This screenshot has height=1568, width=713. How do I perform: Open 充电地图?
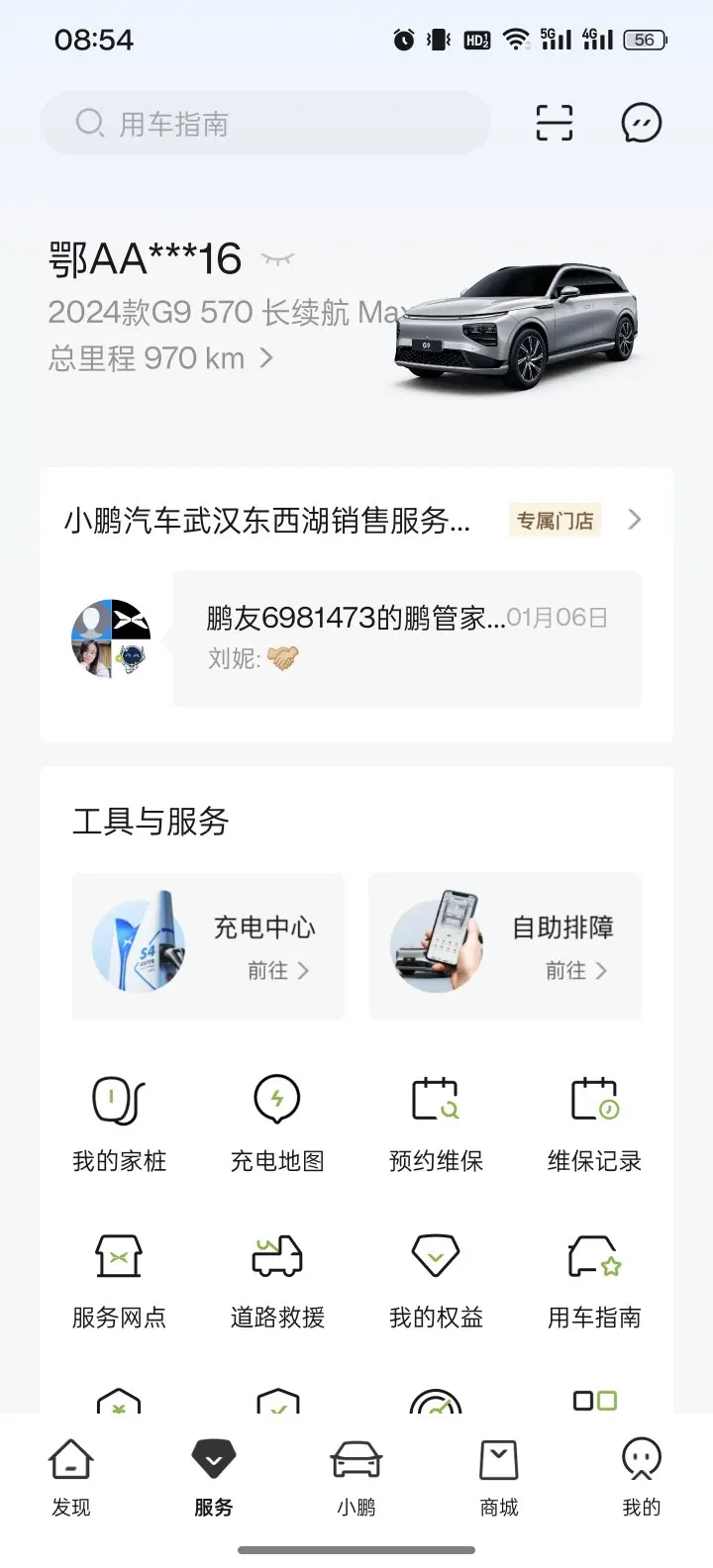tap(277, 1126)
